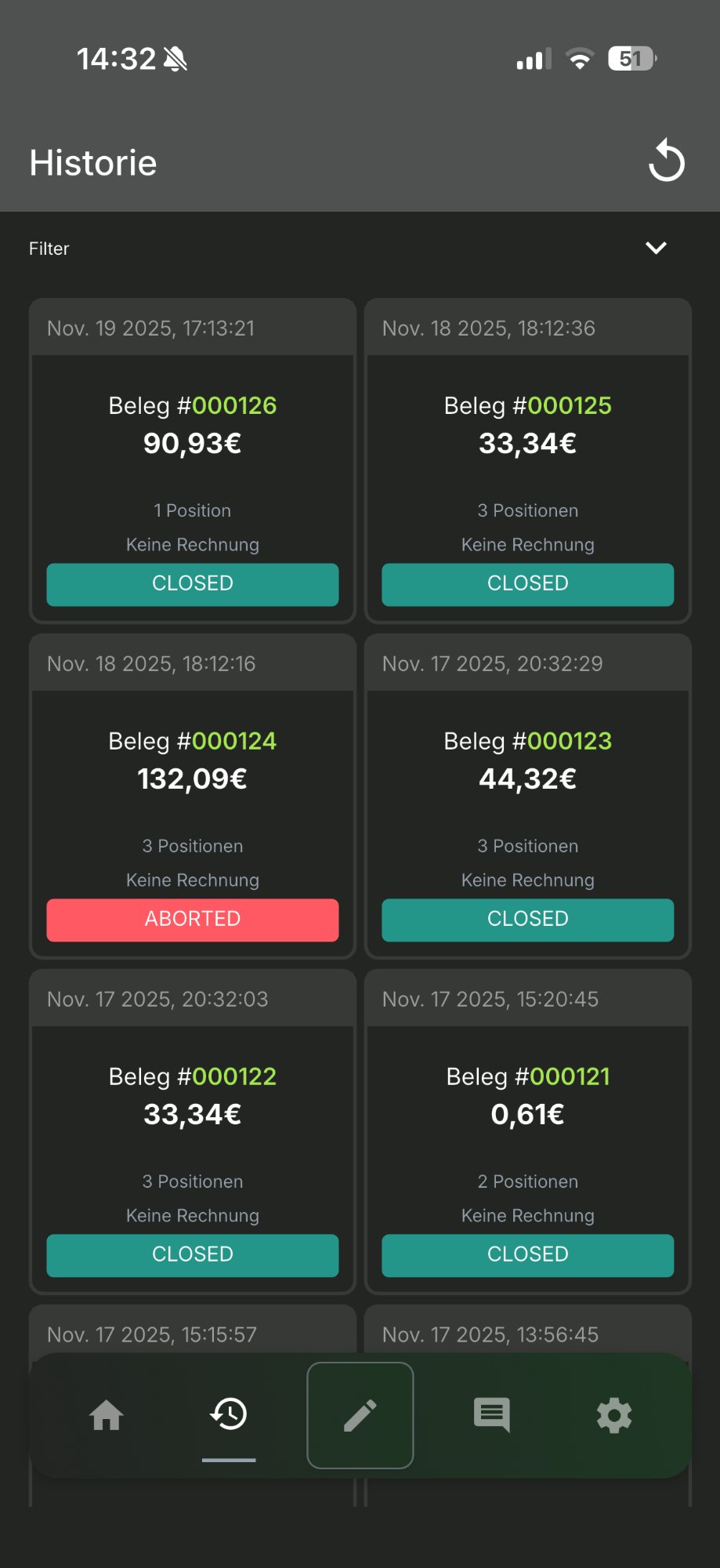Open the chat messages icon

(490, 1415)
